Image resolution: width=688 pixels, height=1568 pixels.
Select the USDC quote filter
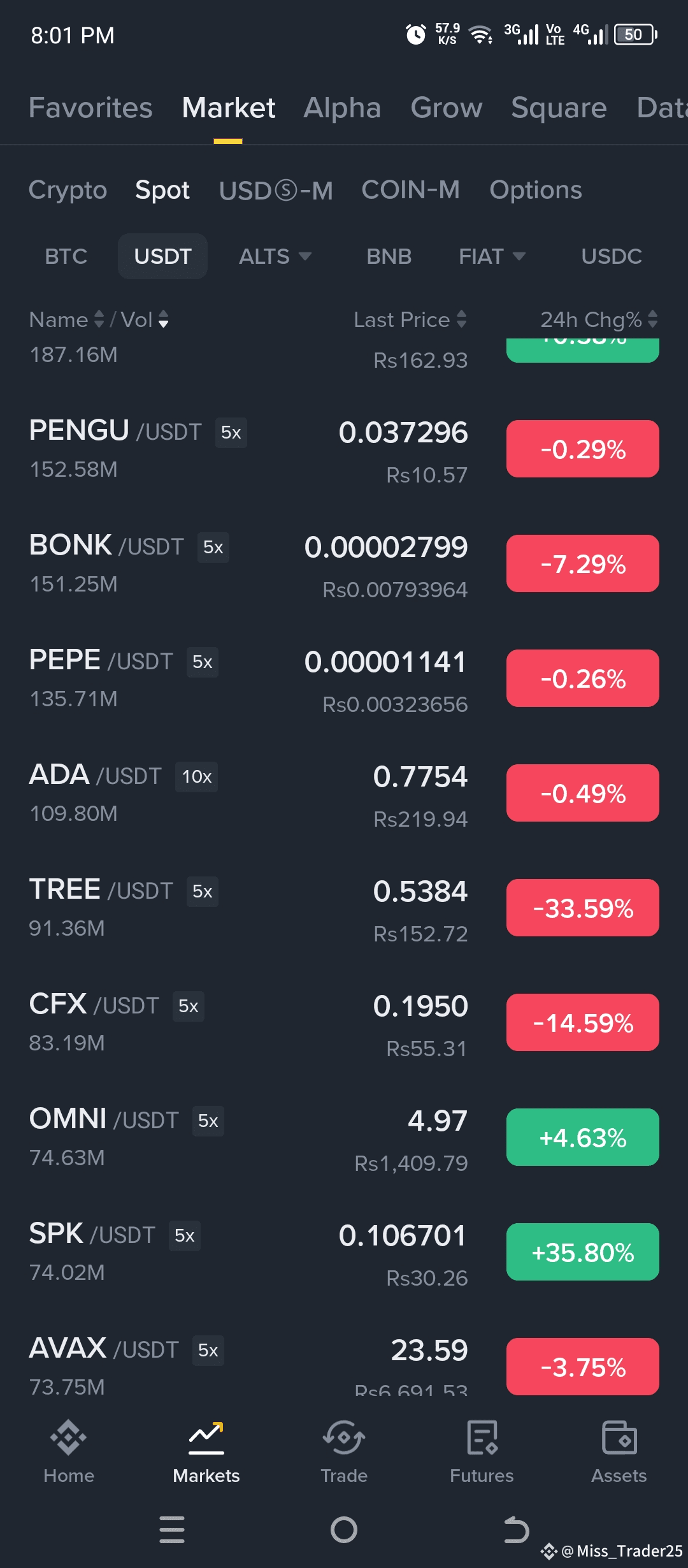[612, 256]
